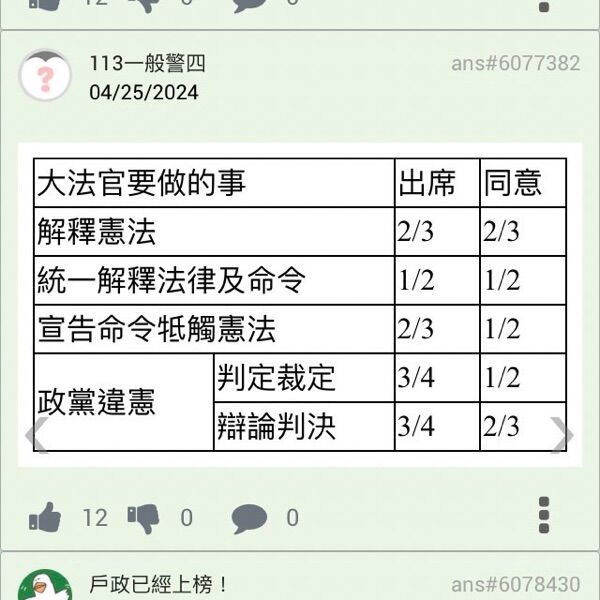This screenshot has height=600, width=600.
Task: Open 113一般警四's profile avatar
Action: click(45, 77)
